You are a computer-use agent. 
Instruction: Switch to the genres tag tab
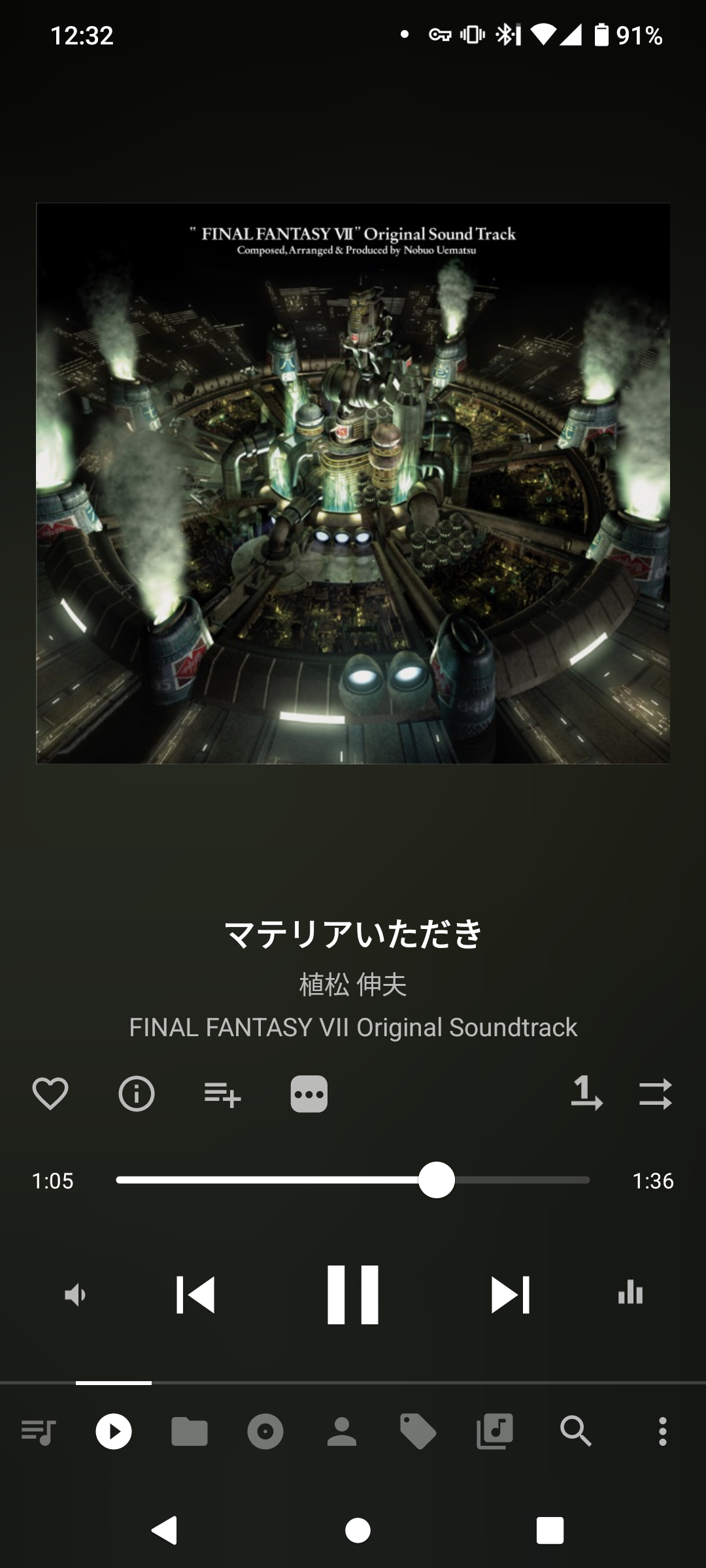(418, 1432)
